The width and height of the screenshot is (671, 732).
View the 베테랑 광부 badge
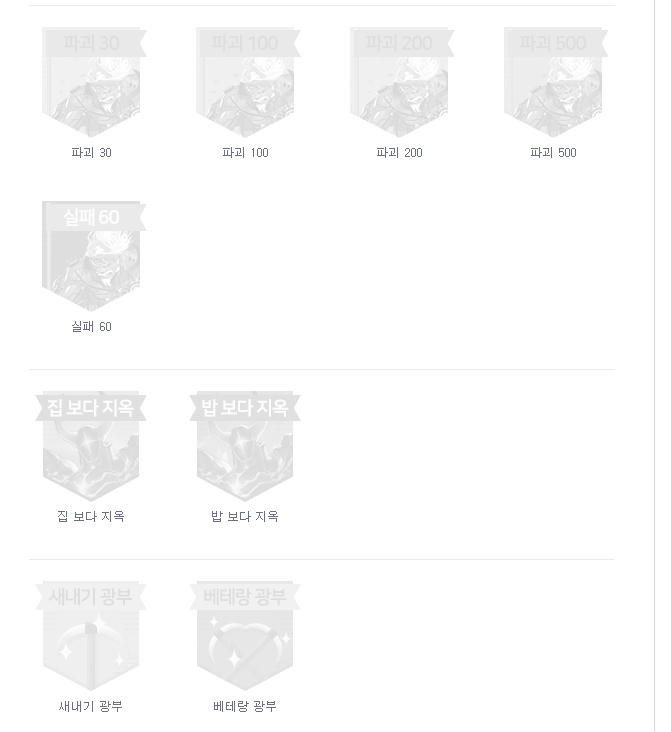point(245,637)
